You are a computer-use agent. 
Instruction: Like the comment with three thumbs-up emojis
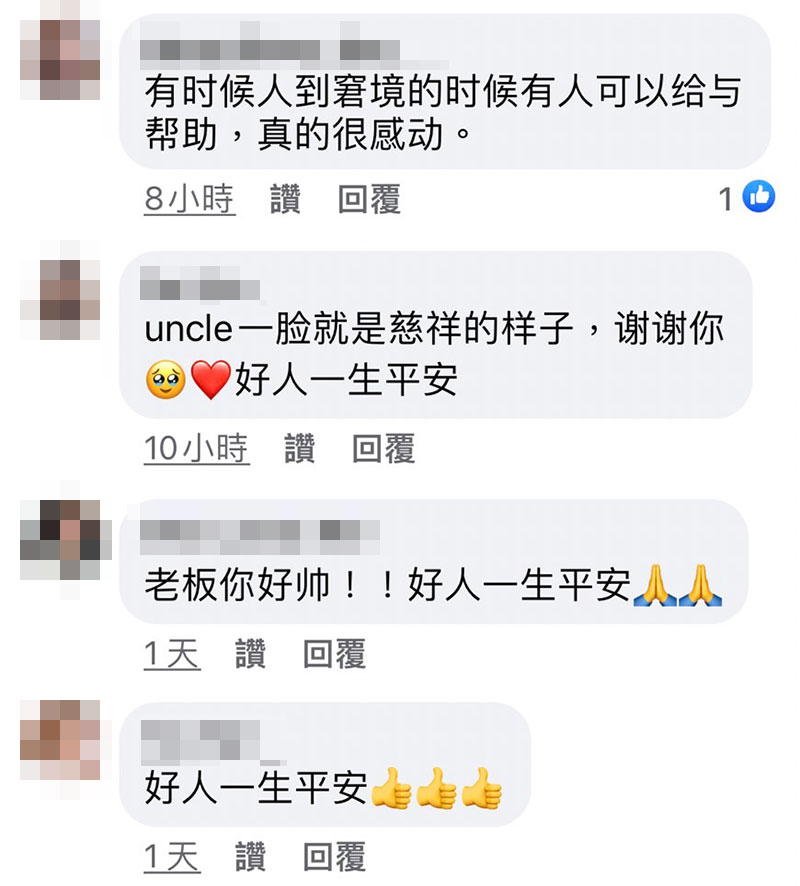(x=251, y=858)
